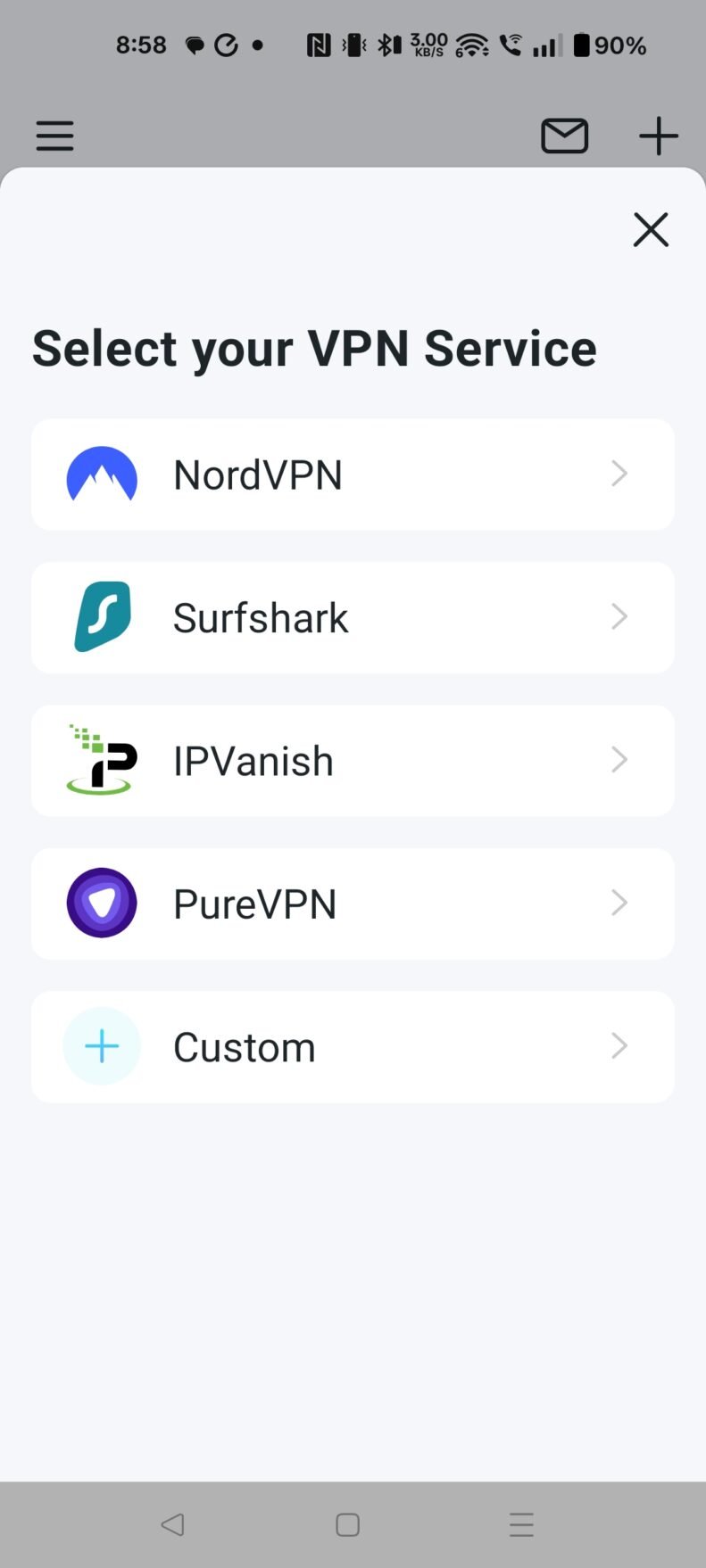
Task: Set up a Custom VPN service
Action: point(353,1046)
